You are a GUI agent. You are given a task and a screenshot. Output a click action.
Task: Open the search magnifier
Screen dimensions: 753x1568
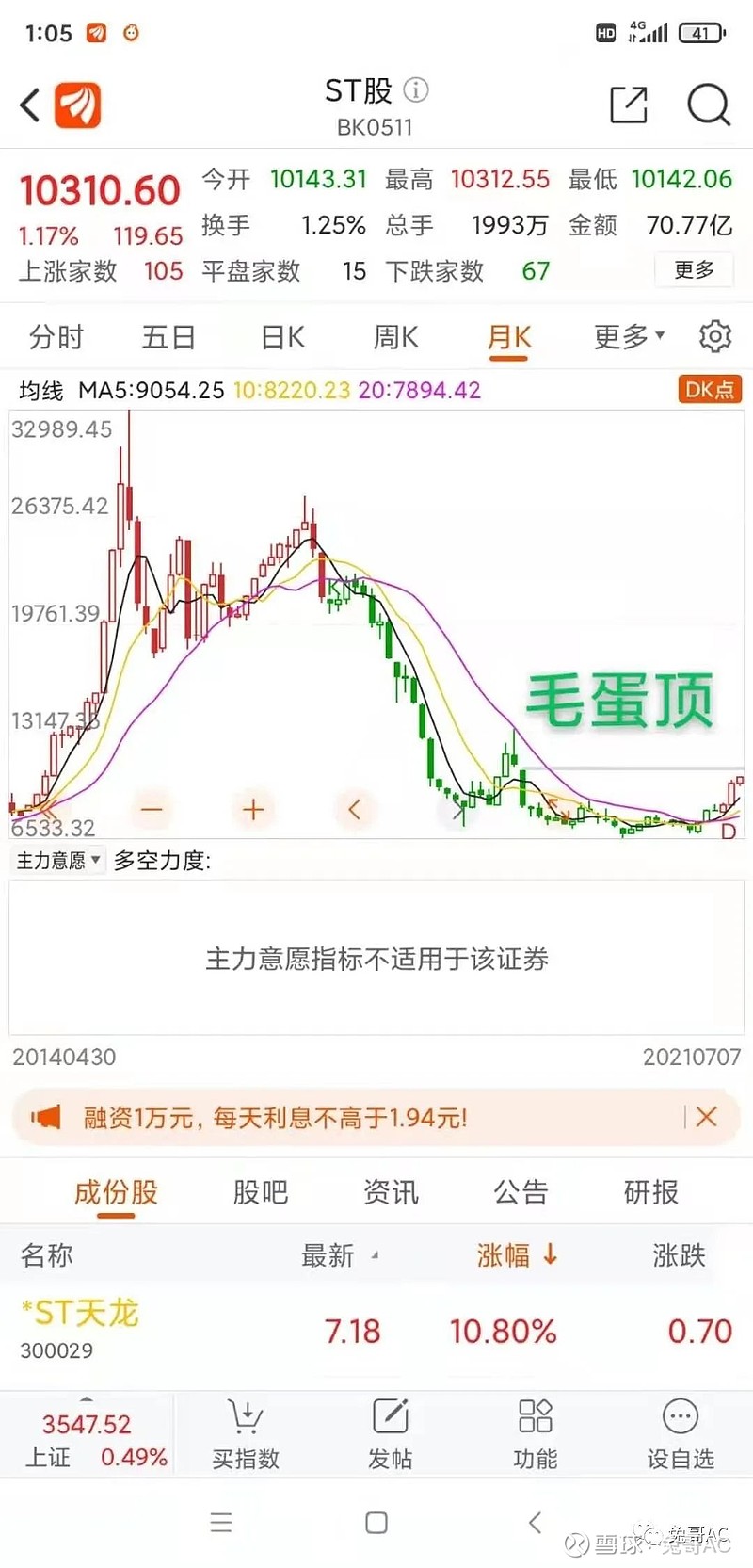click(x=708, y=105)
